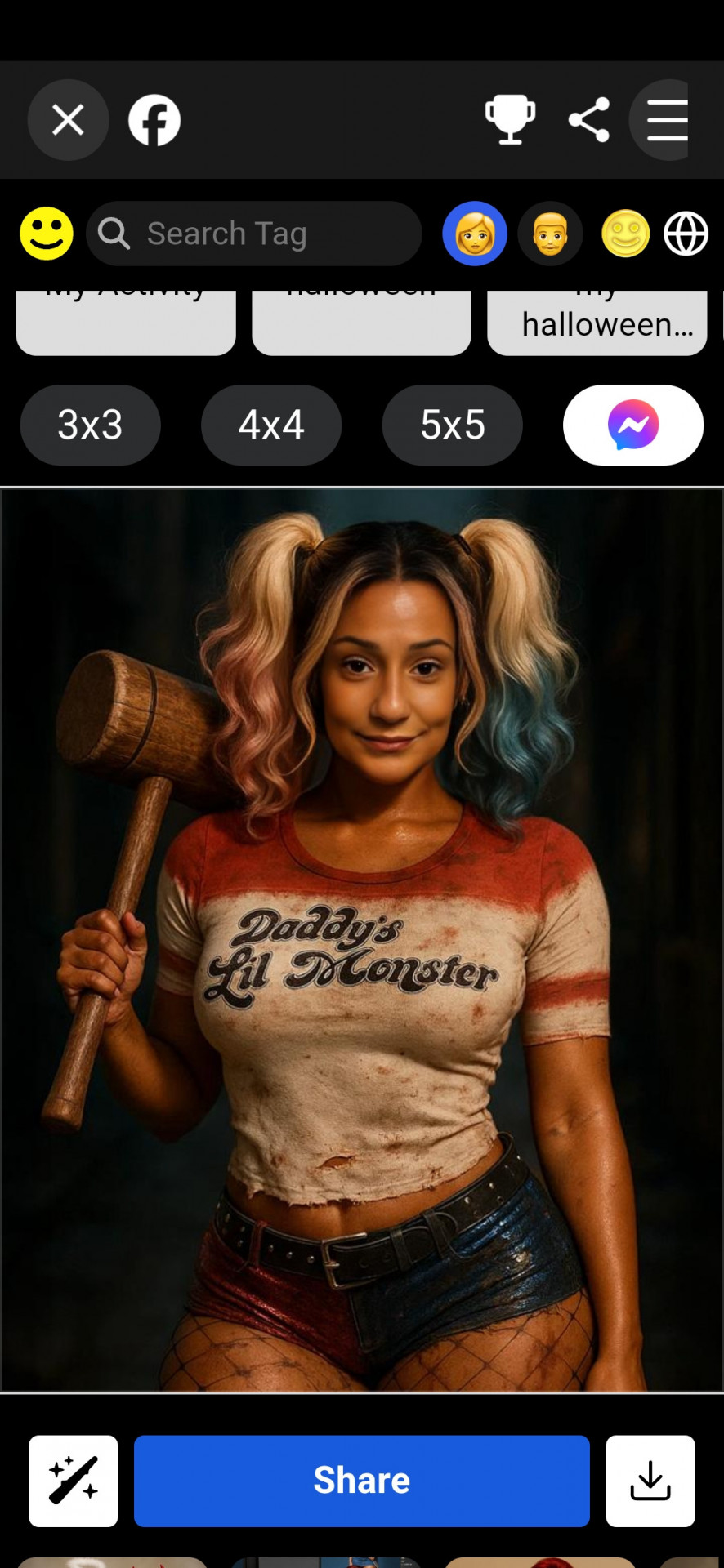Select the male avatar filter
Viewport: 724px width, 1568px height.
[550, 234]
